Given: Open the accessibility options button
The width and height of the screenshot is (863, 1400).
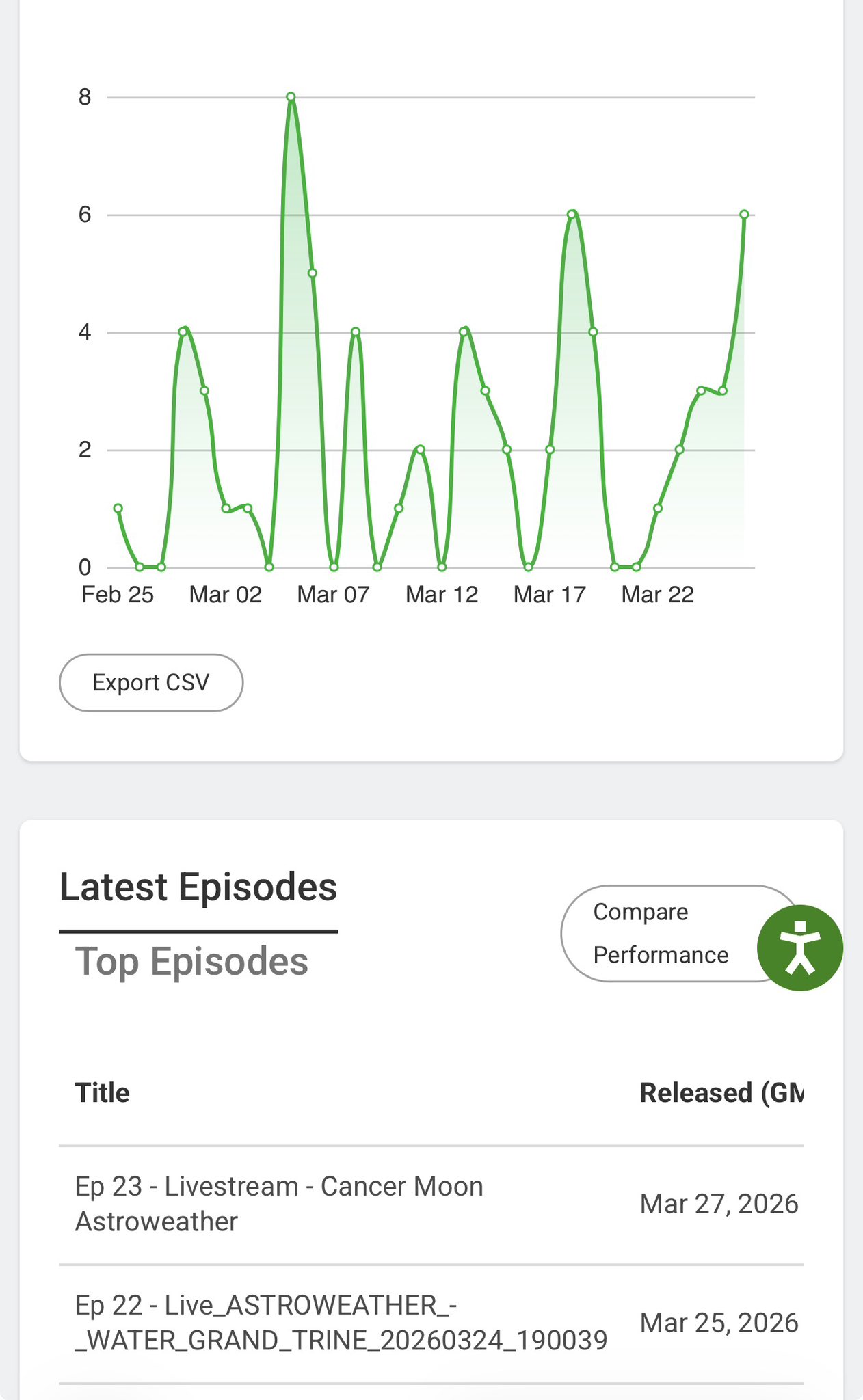Looking at the screenshot, I should pos(799,947).
